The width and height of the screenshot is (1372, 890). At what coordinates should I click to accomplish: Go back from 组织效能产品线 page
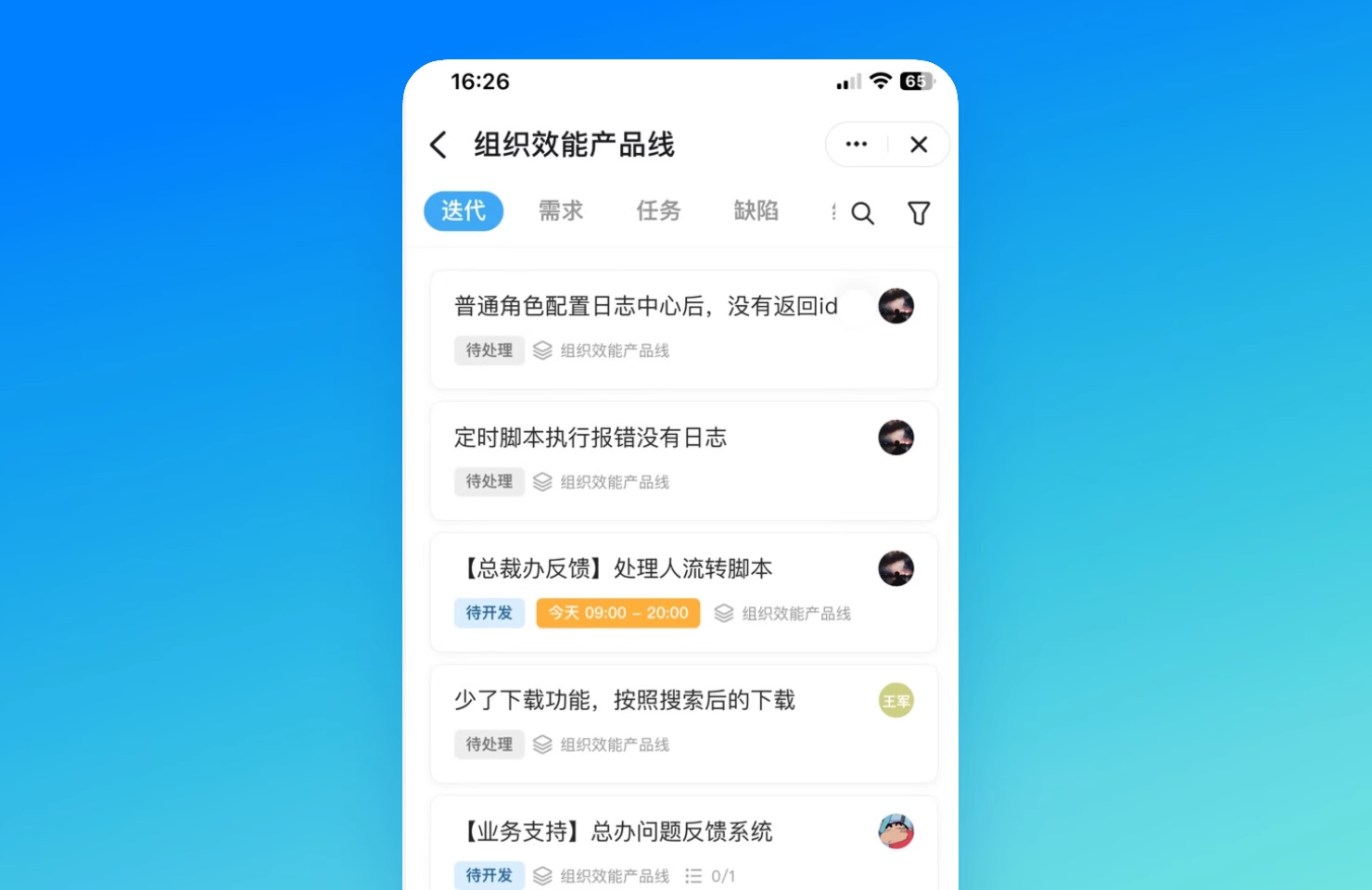438,145
